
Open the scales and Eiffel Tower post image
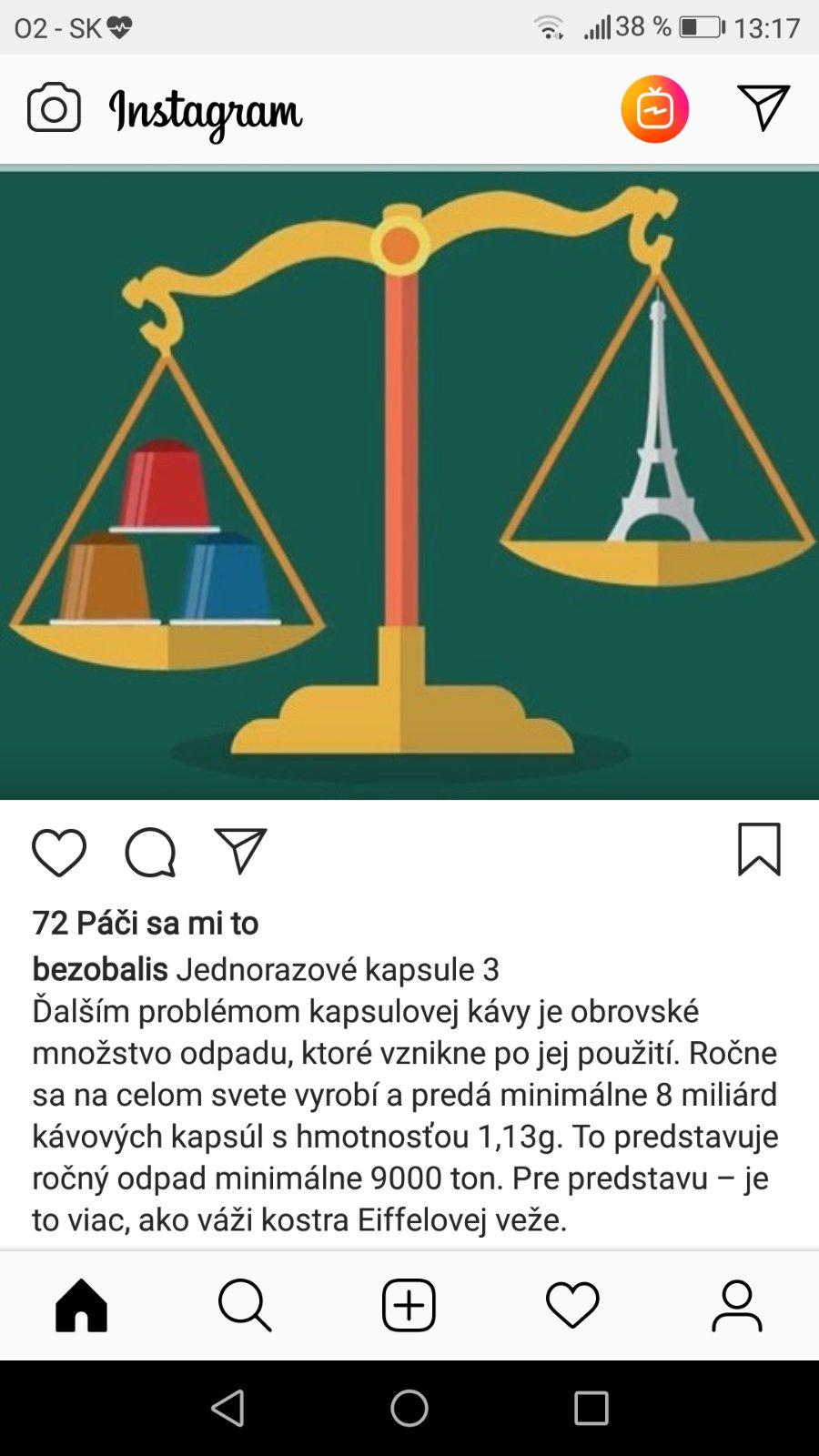(409, 482)
